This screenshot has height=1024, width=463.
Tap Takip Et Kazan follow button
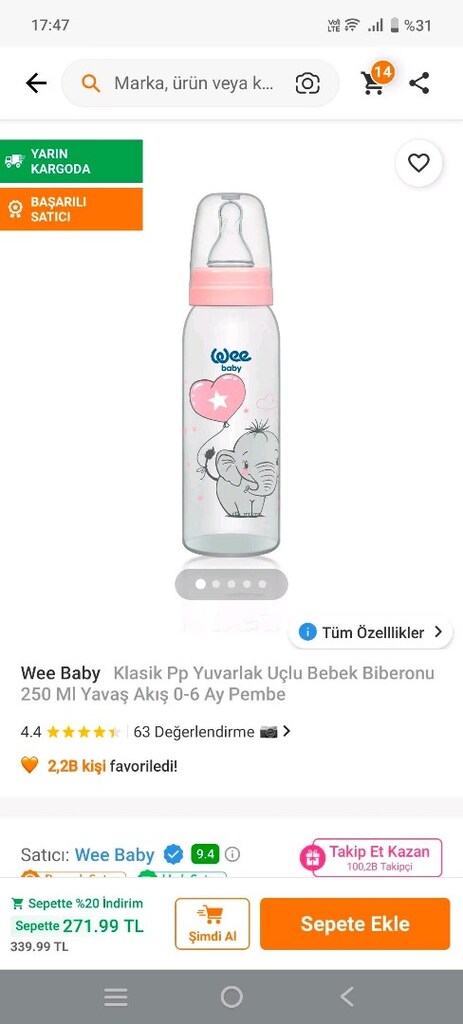tap(371, 857)
